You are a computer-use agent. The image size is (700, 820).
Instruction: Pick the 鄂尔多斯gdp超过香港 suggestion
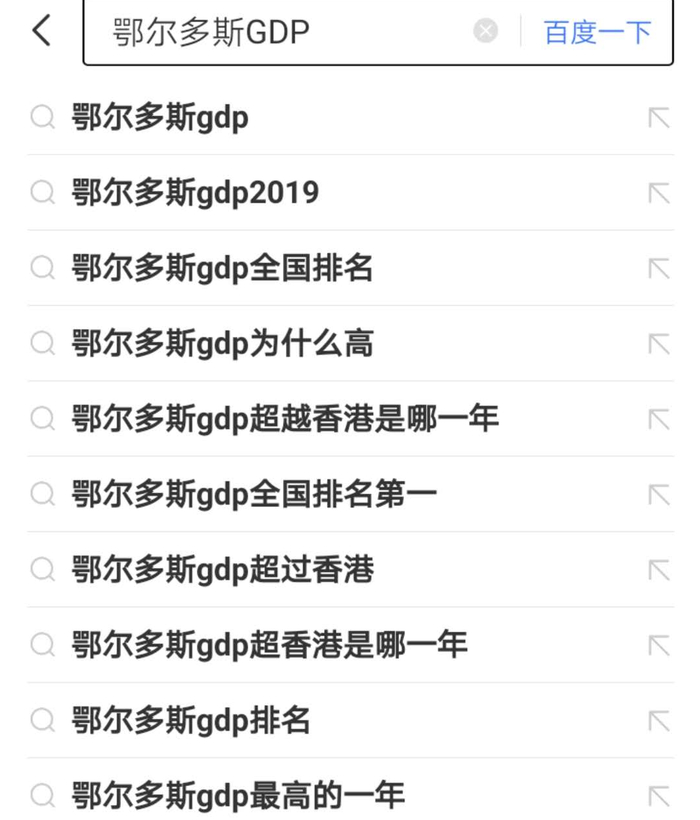222,570
